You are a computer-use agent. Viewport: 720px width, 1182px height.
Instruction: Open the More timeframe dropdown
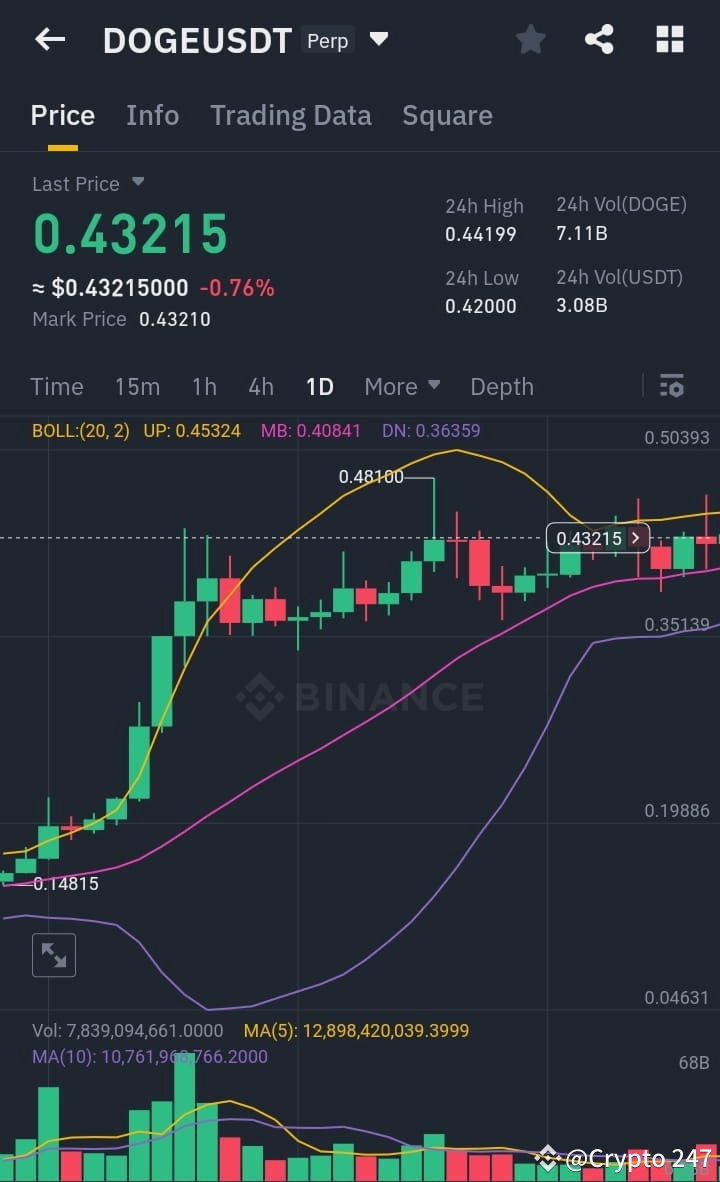pos(402,386)
